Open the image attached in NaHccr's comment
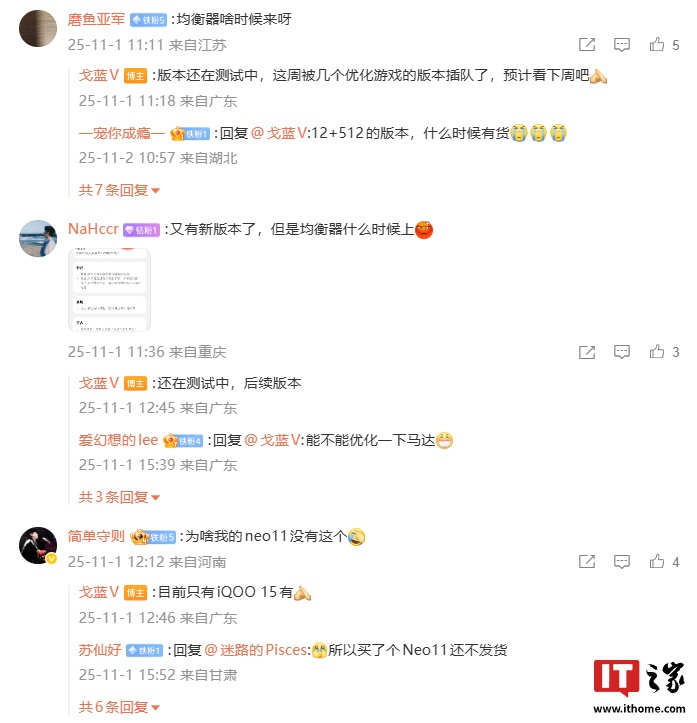The height and width of the screenshot is (723, 697). [109, 290]
